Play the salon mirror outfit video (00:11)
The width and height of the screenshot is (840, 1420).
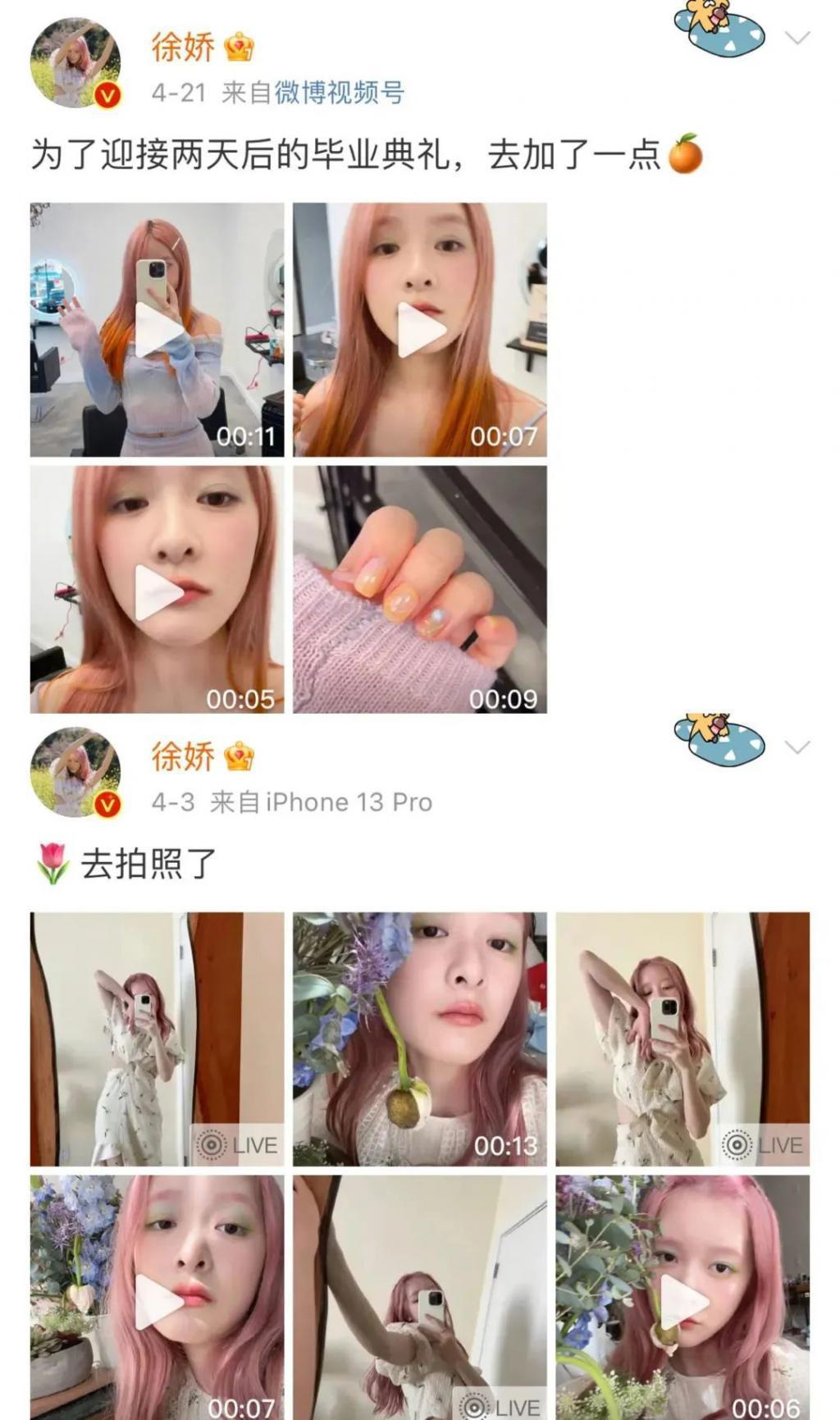point(157,328)
